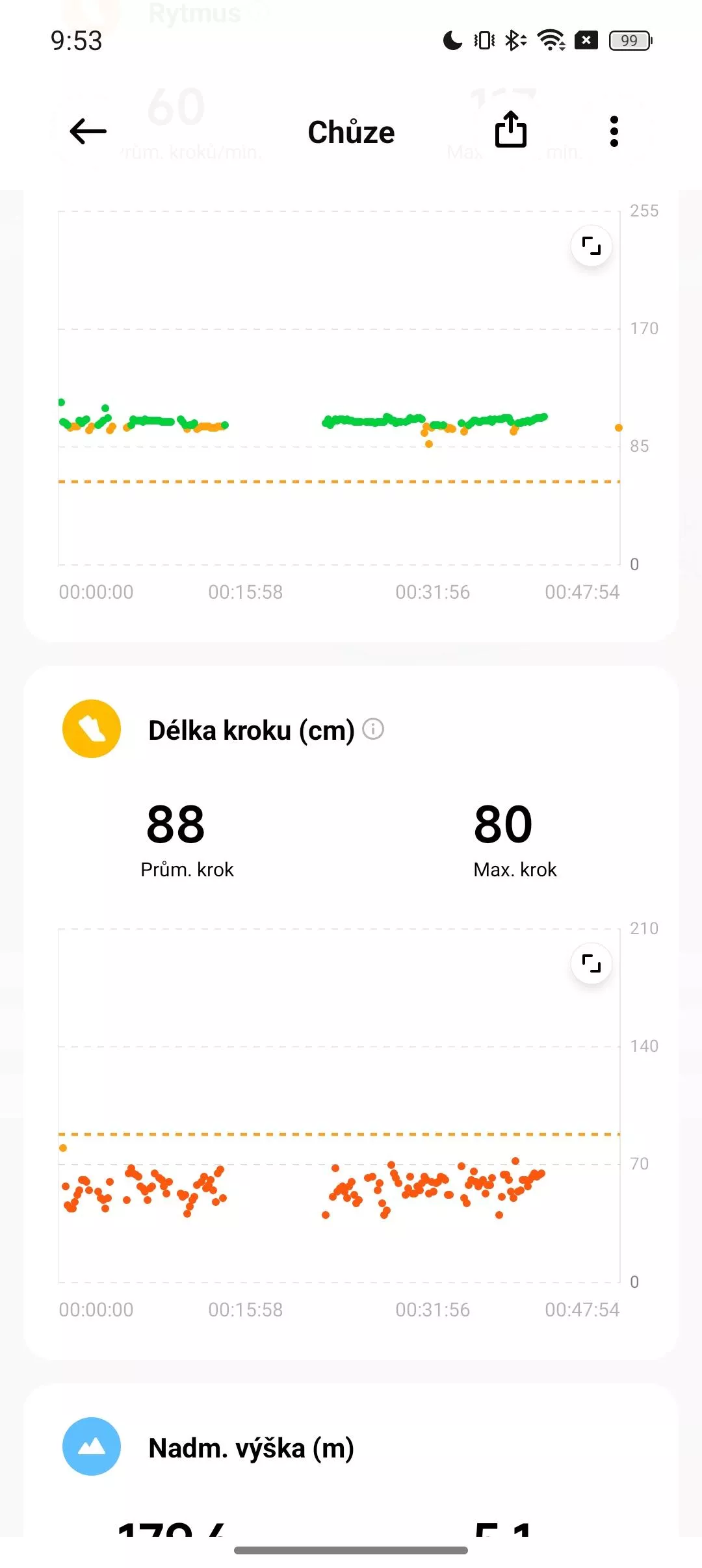Image resolution: width=702 pixels, height=1568 pixels.
Task: Go back from the Chůze screen
Action: click(x=88, y=131)
